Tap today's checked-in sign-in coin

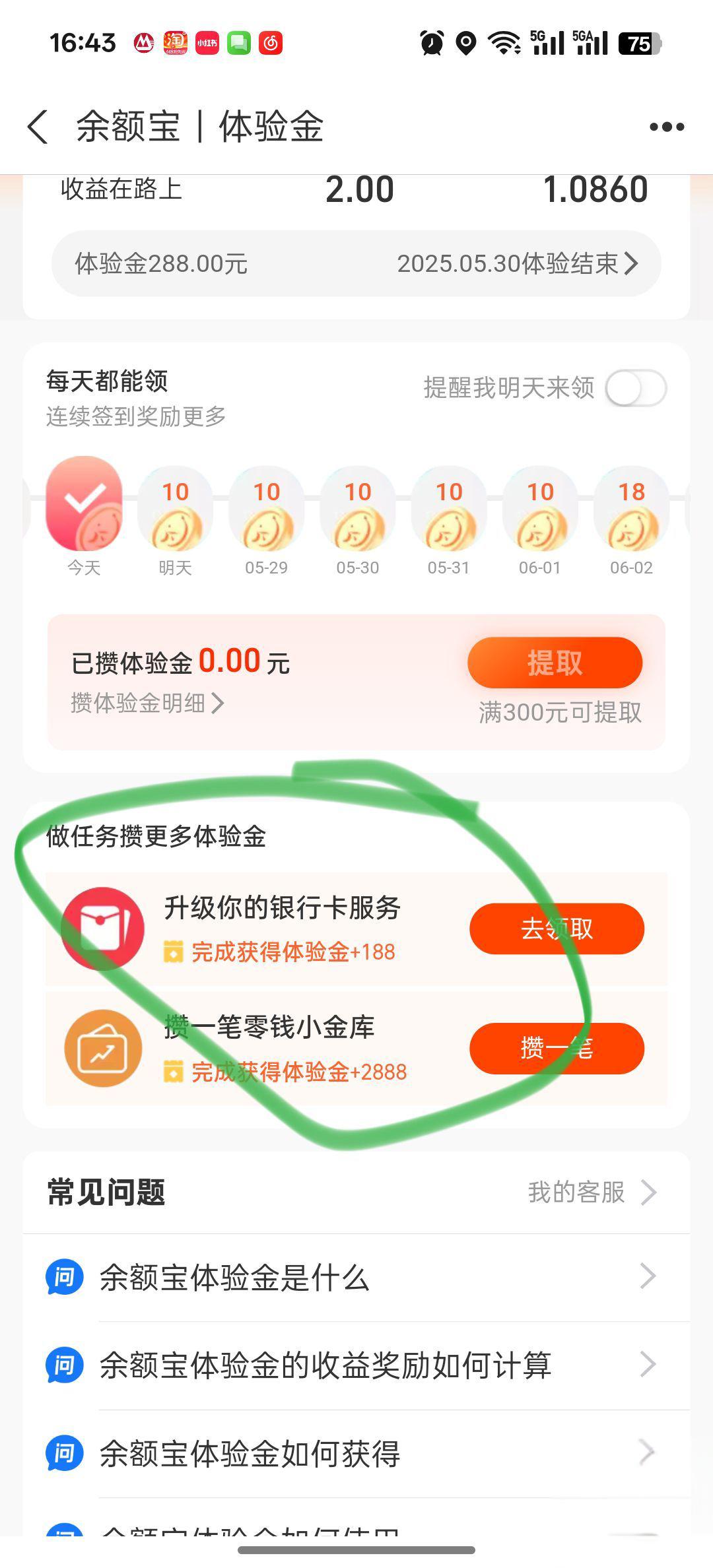click(x=85, y=504)
